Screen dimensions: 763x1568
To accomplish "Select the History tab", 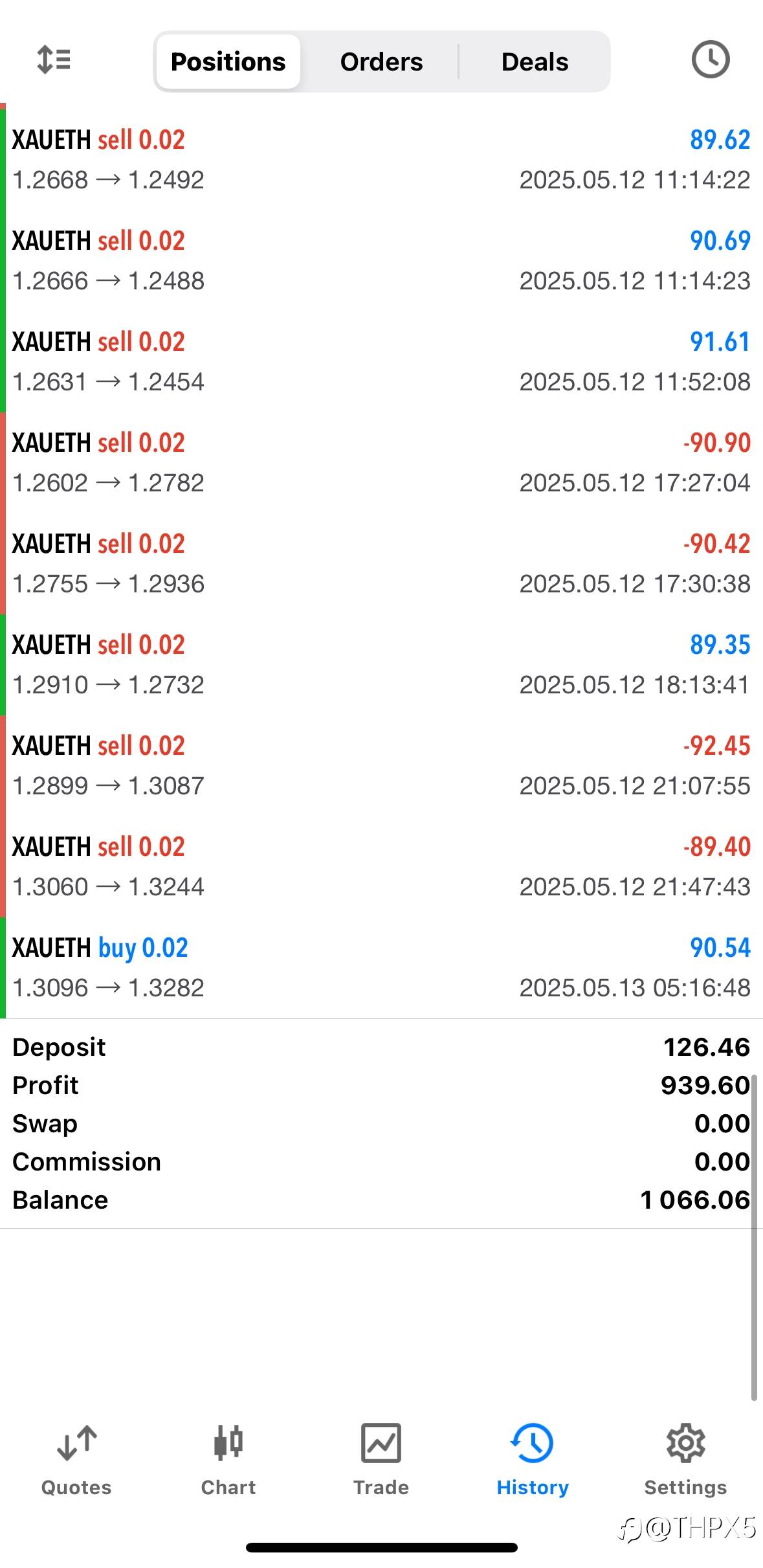I will 533,1460.
